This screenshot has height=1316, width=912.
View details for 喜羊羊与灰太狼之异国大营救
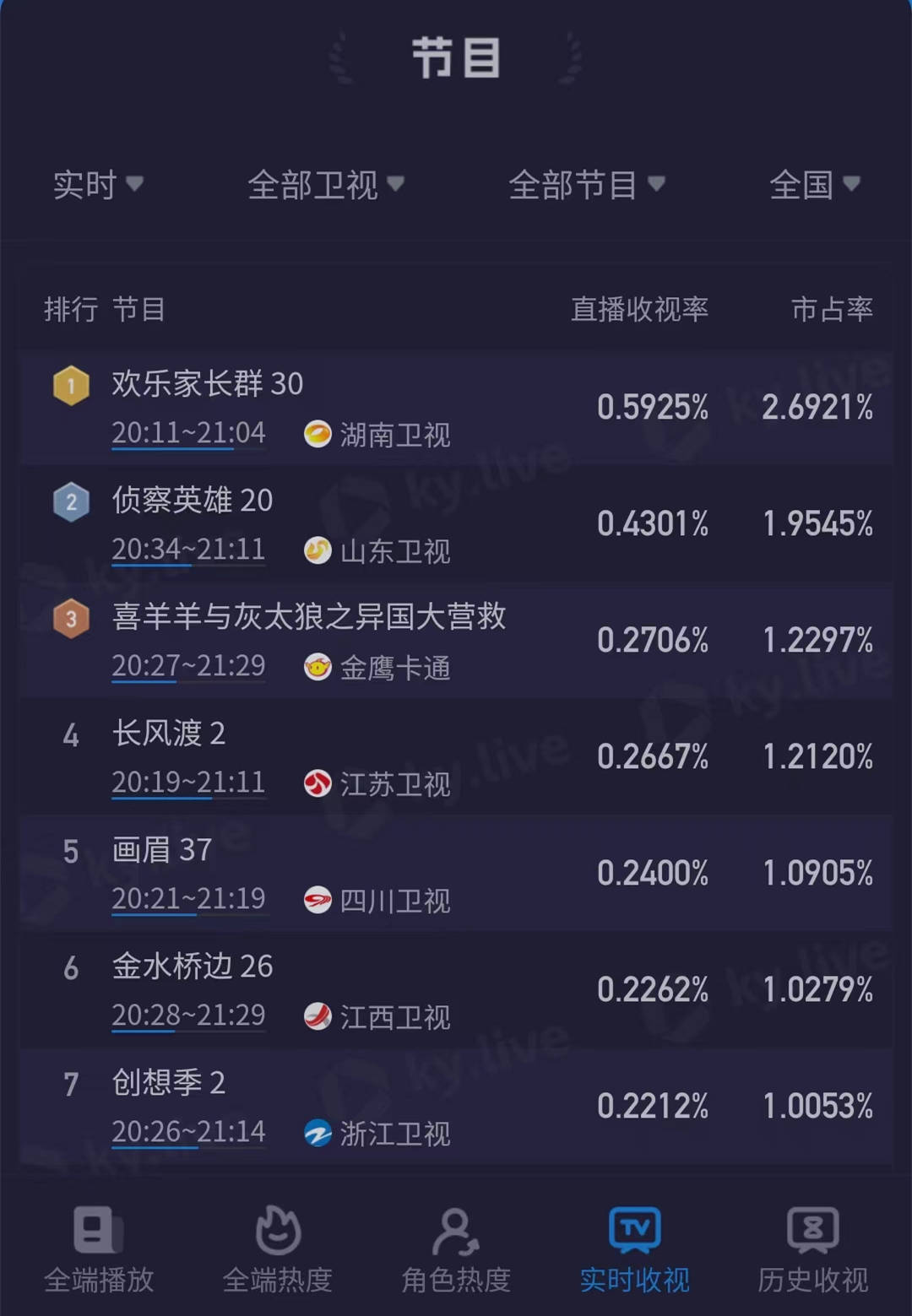(x=456, y=641)
